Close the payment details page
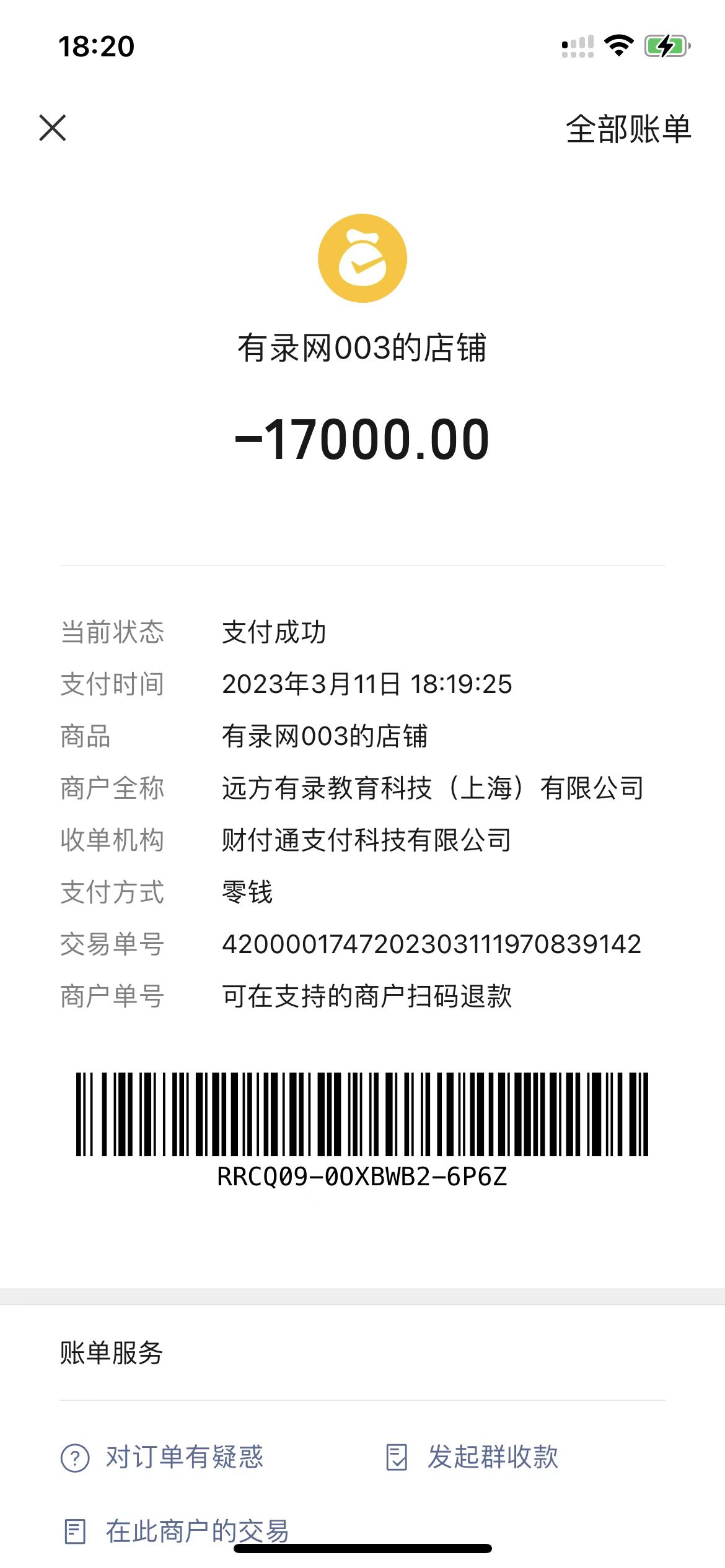The height and width of the screenshot is (1568, 725). [x=53, y=128]
